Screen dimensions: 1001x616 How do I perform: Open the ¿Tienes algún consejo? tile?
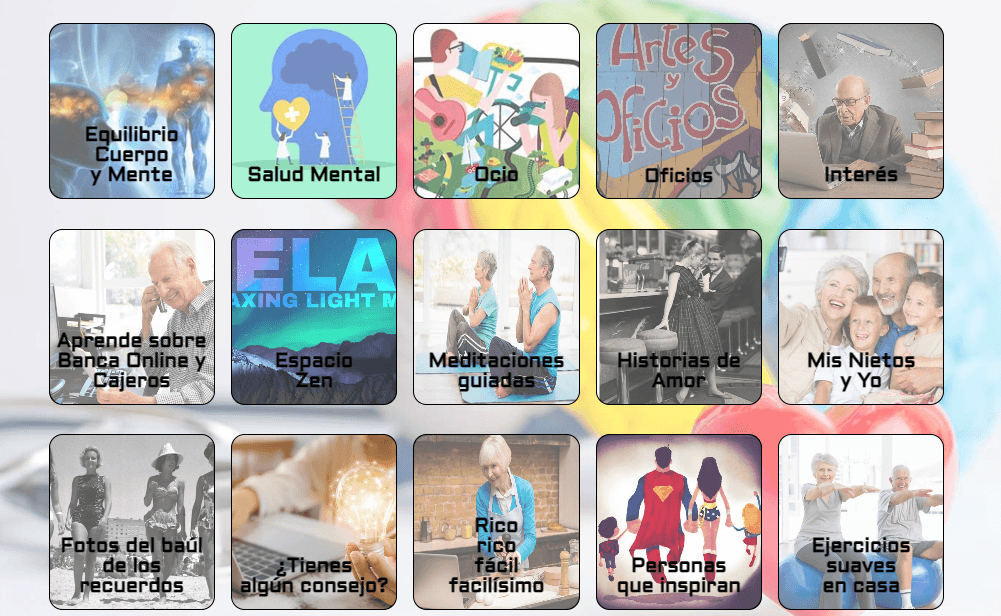pyautogui.click(x=314, y=522)
